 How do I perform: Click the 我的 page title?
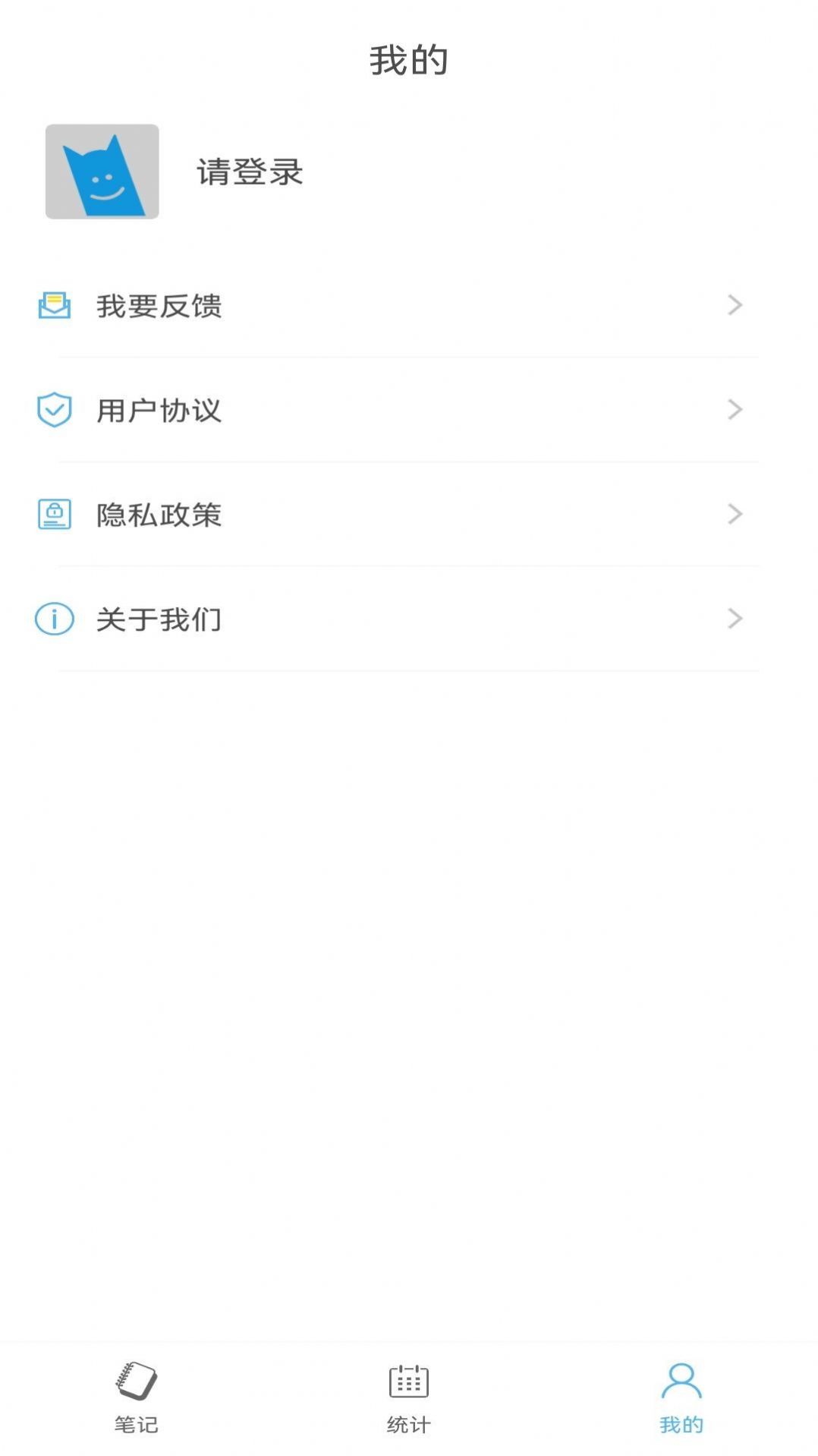click(x=408, y=59)
